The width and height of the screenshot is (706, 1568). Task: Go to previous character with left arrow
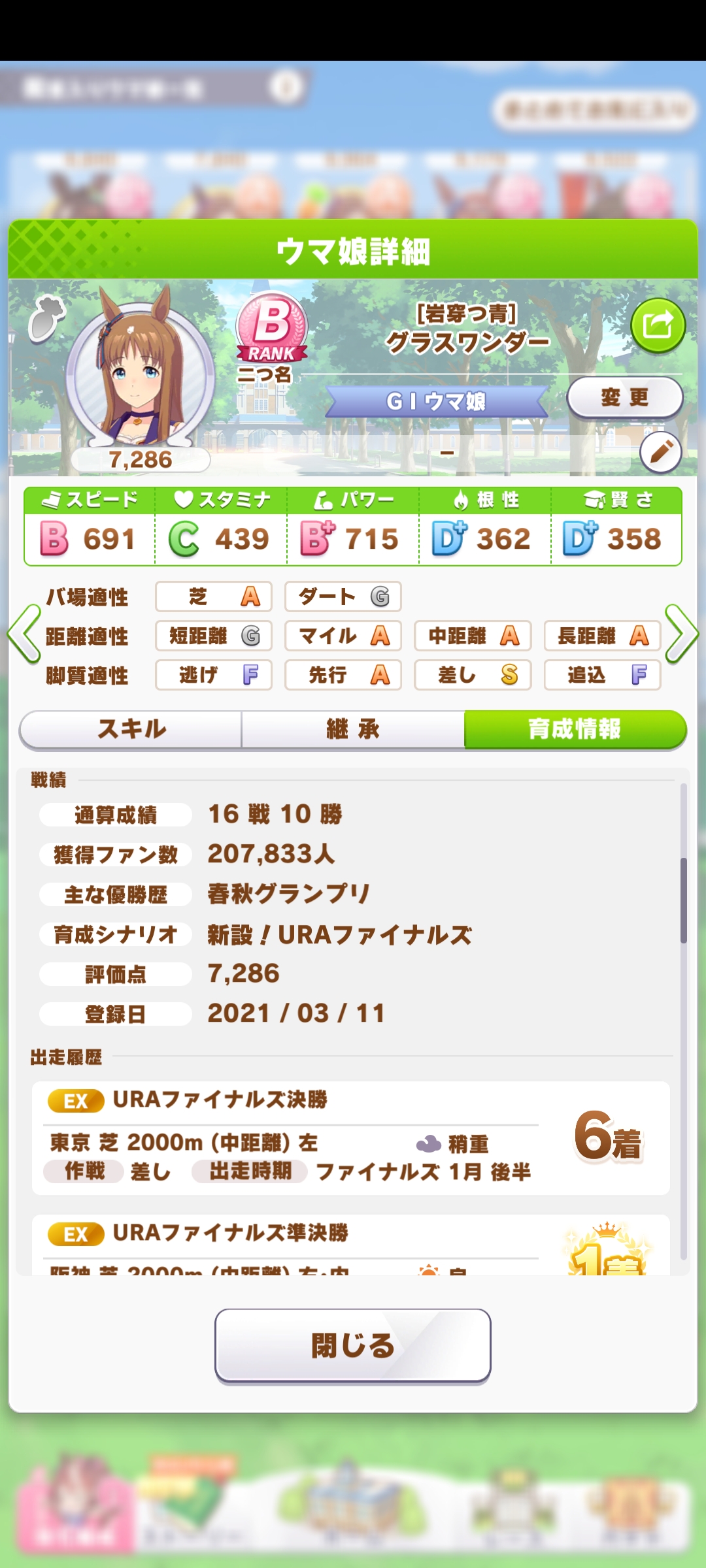coord(24,634)
